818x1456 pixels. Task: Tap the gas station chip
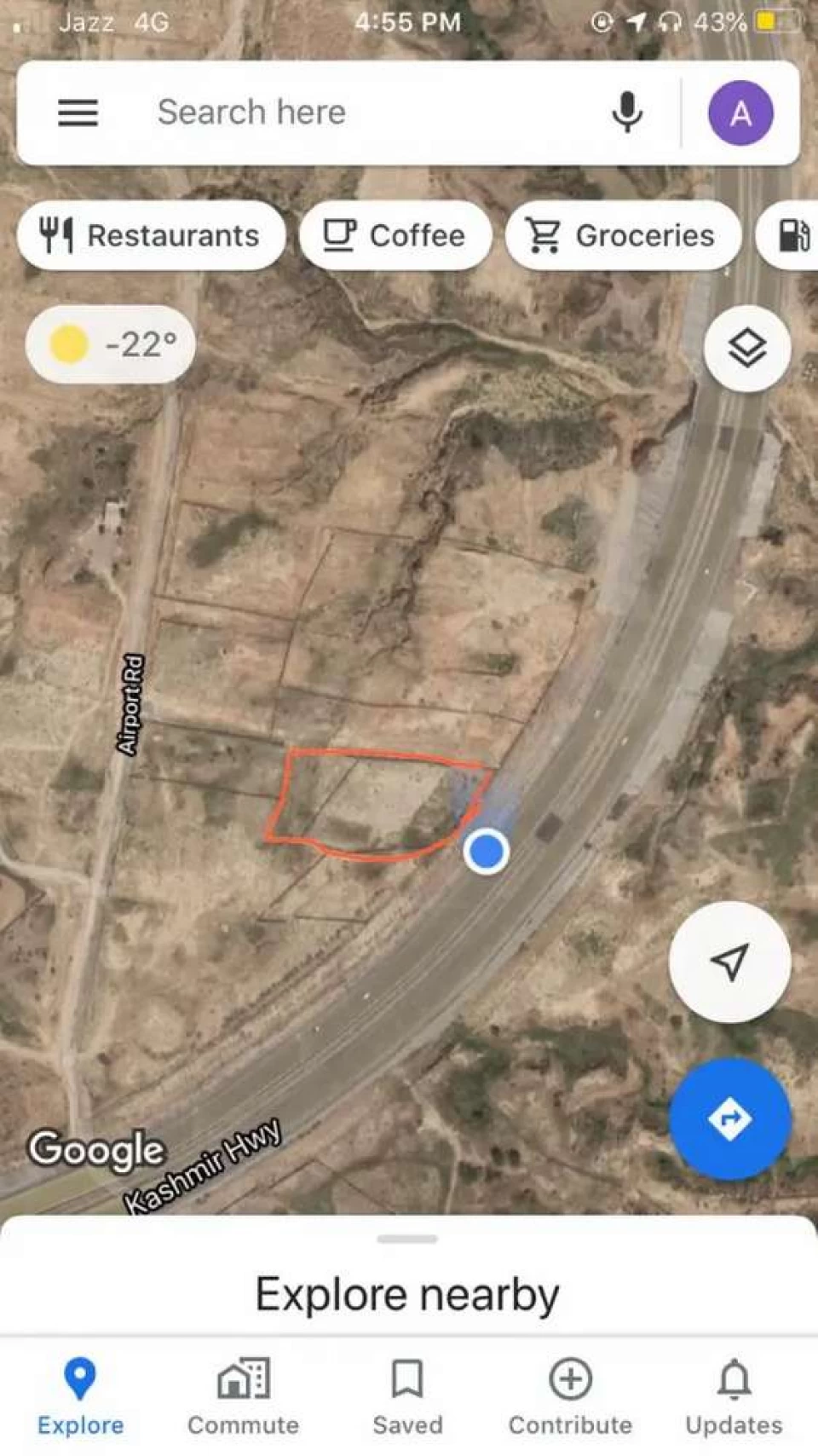[x=791, y=235]
